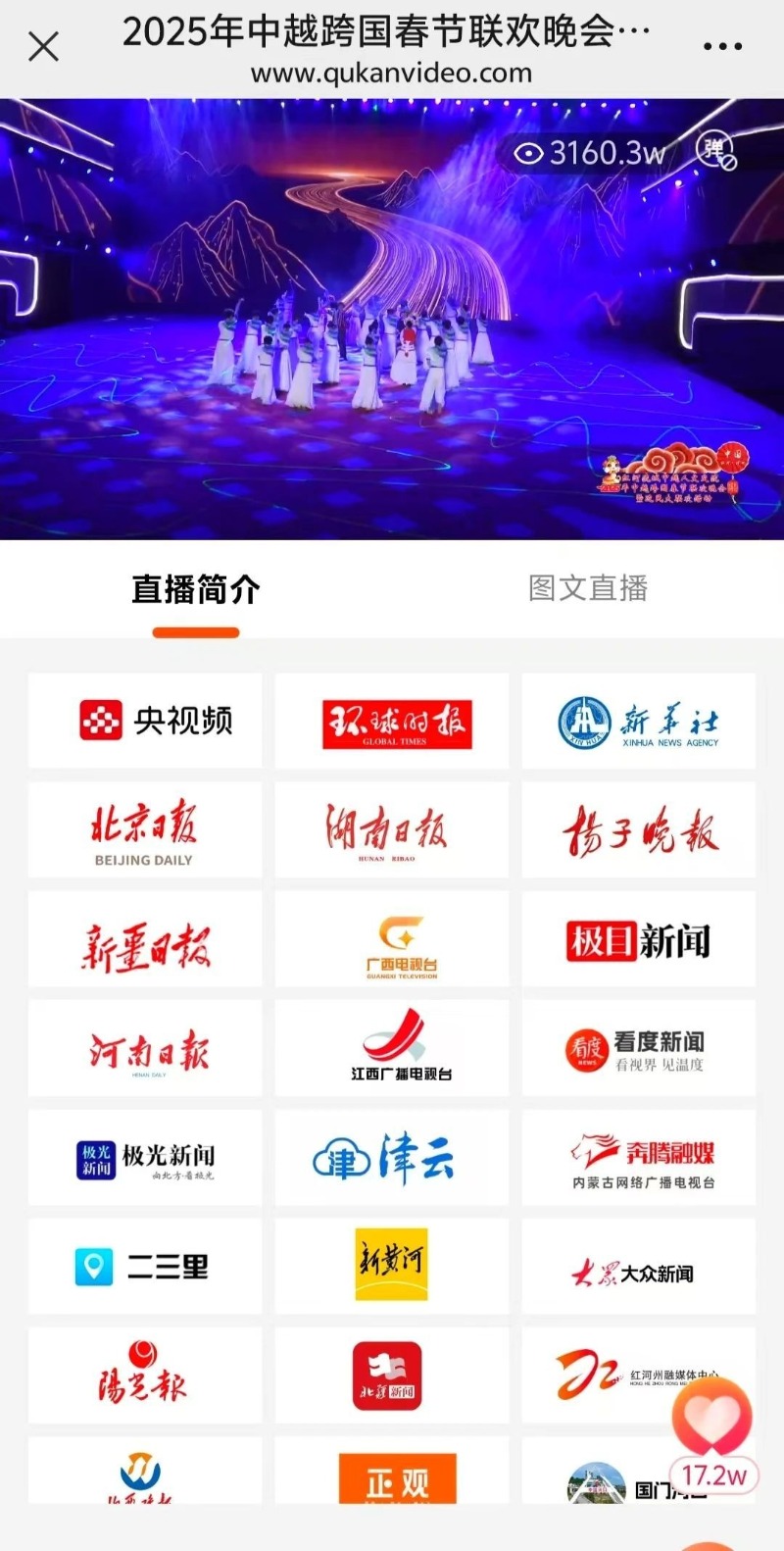Open the 湖南日报 tile
The image size is (784, 1551).
tap(392, 830)
